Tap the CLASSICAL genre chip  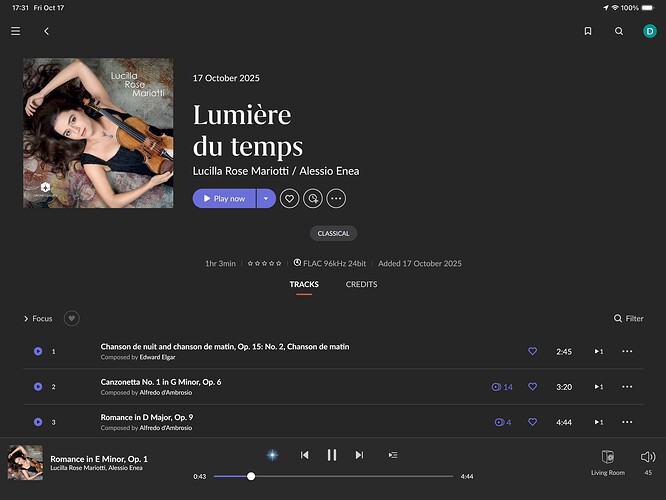click(333, 233)
